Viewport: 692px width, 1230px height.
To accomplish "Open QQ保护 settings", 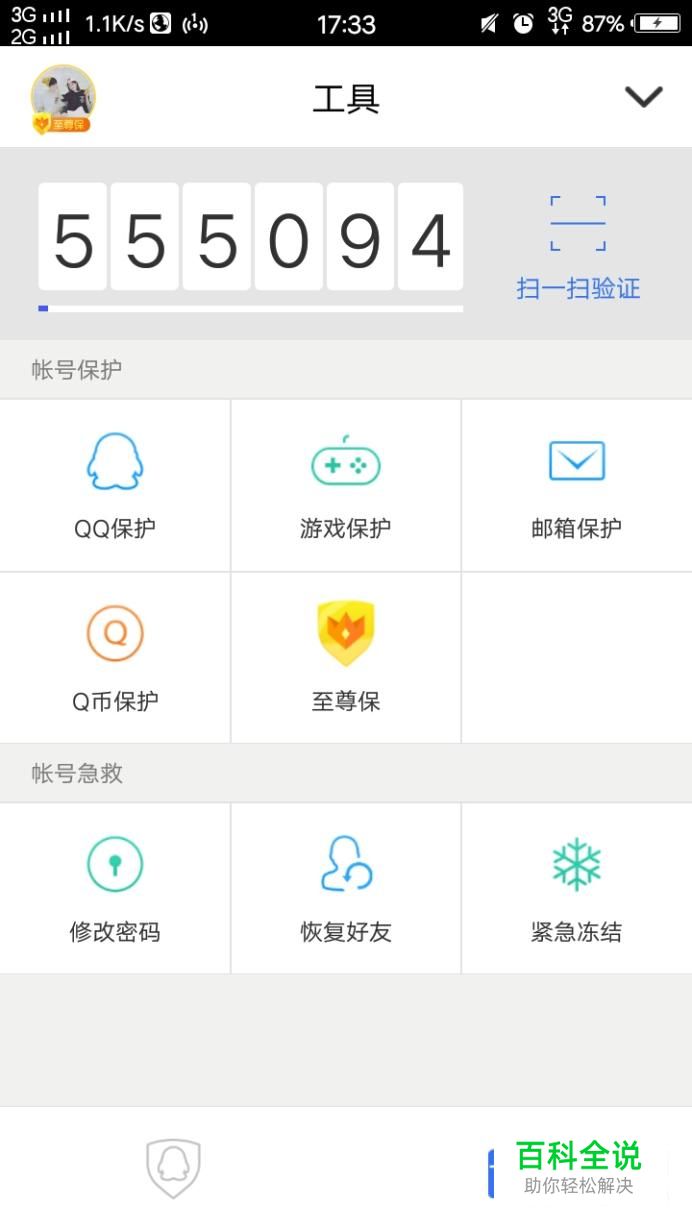I will tap(115, 486).
